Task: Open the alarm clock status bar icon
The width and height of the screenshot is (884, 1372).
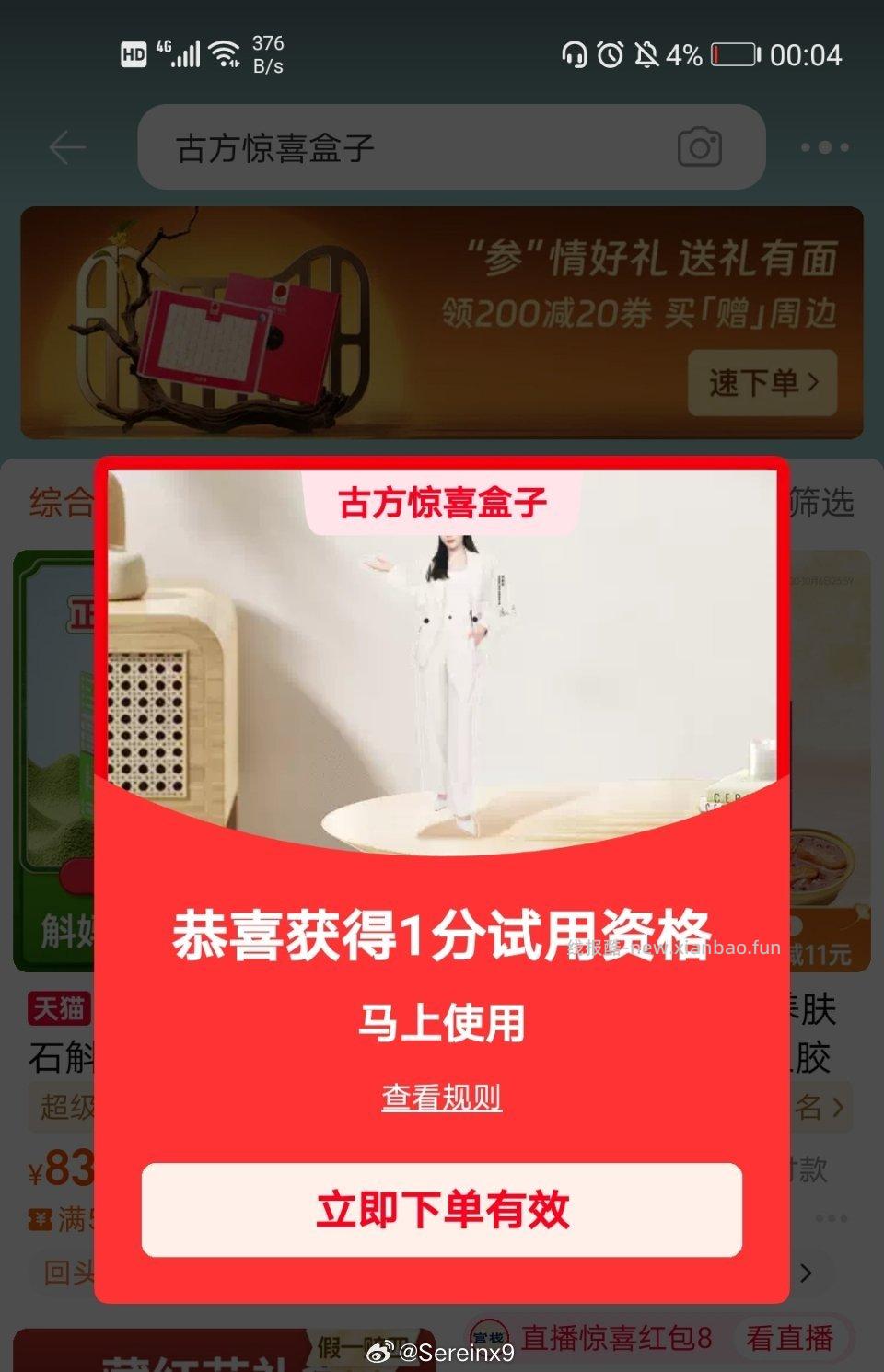Action: pos(611,55)
